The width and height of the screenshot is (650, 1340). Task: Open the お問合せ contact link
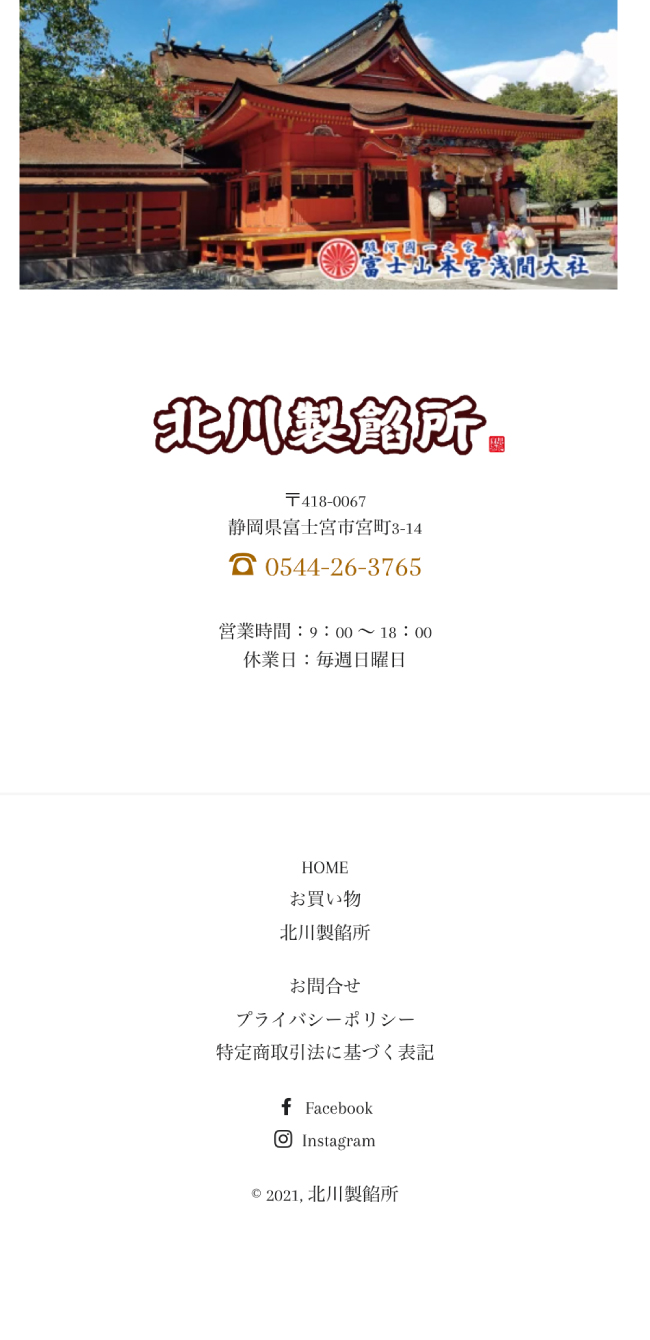pyautogui.click(x=325, y=986)
